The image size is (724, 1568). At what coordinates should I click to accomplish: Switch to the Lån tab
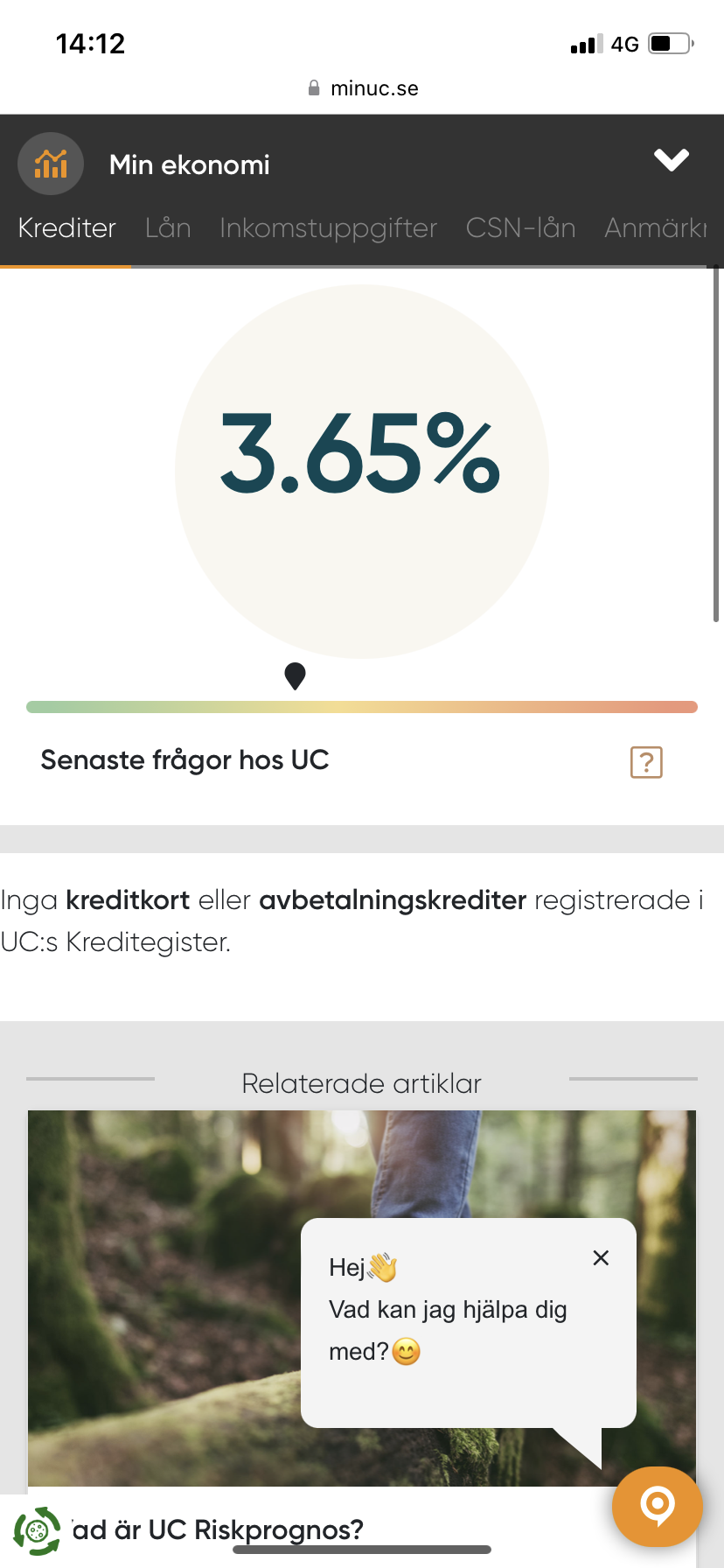[168, 228]
